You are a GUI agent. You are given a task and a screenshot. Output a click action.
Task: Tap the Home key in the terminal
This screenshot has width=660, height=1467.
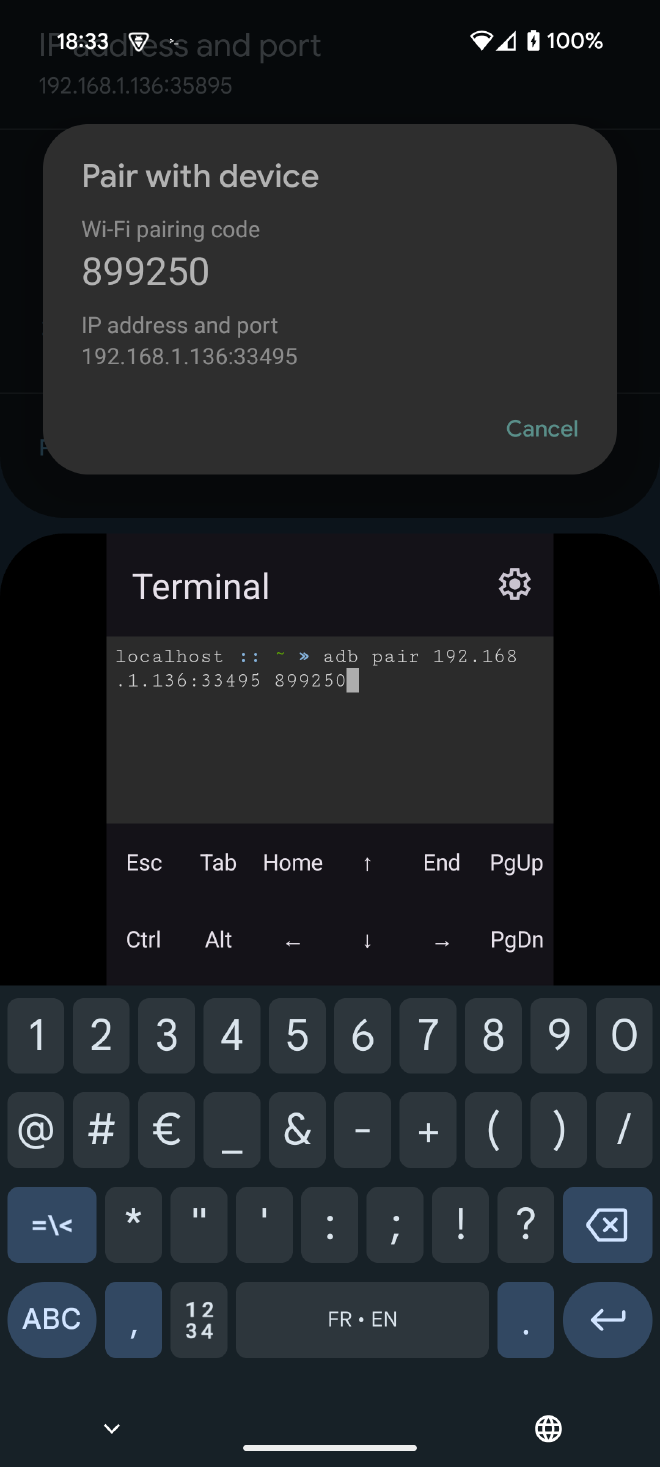292,863
